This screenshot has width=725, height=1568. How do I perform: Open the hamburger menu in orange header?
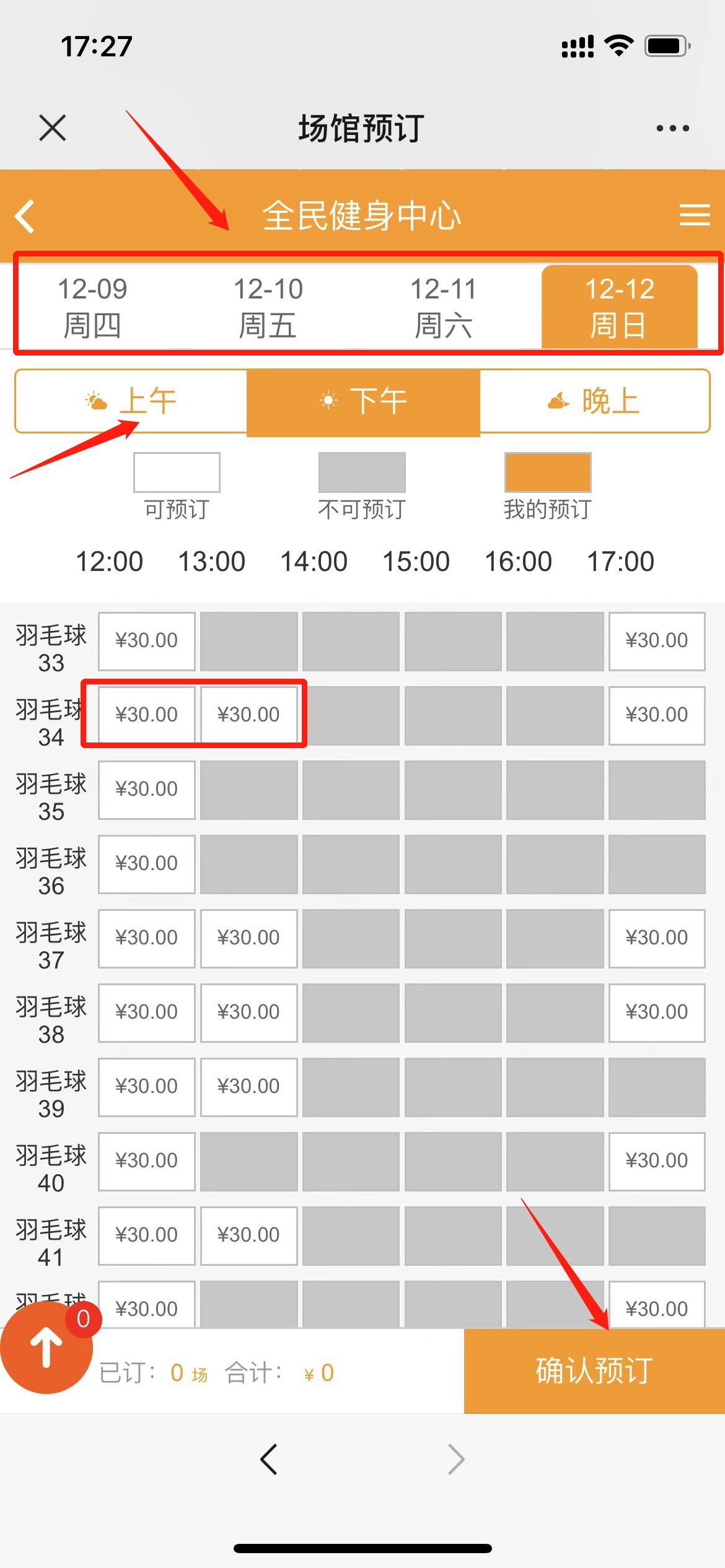694,215
